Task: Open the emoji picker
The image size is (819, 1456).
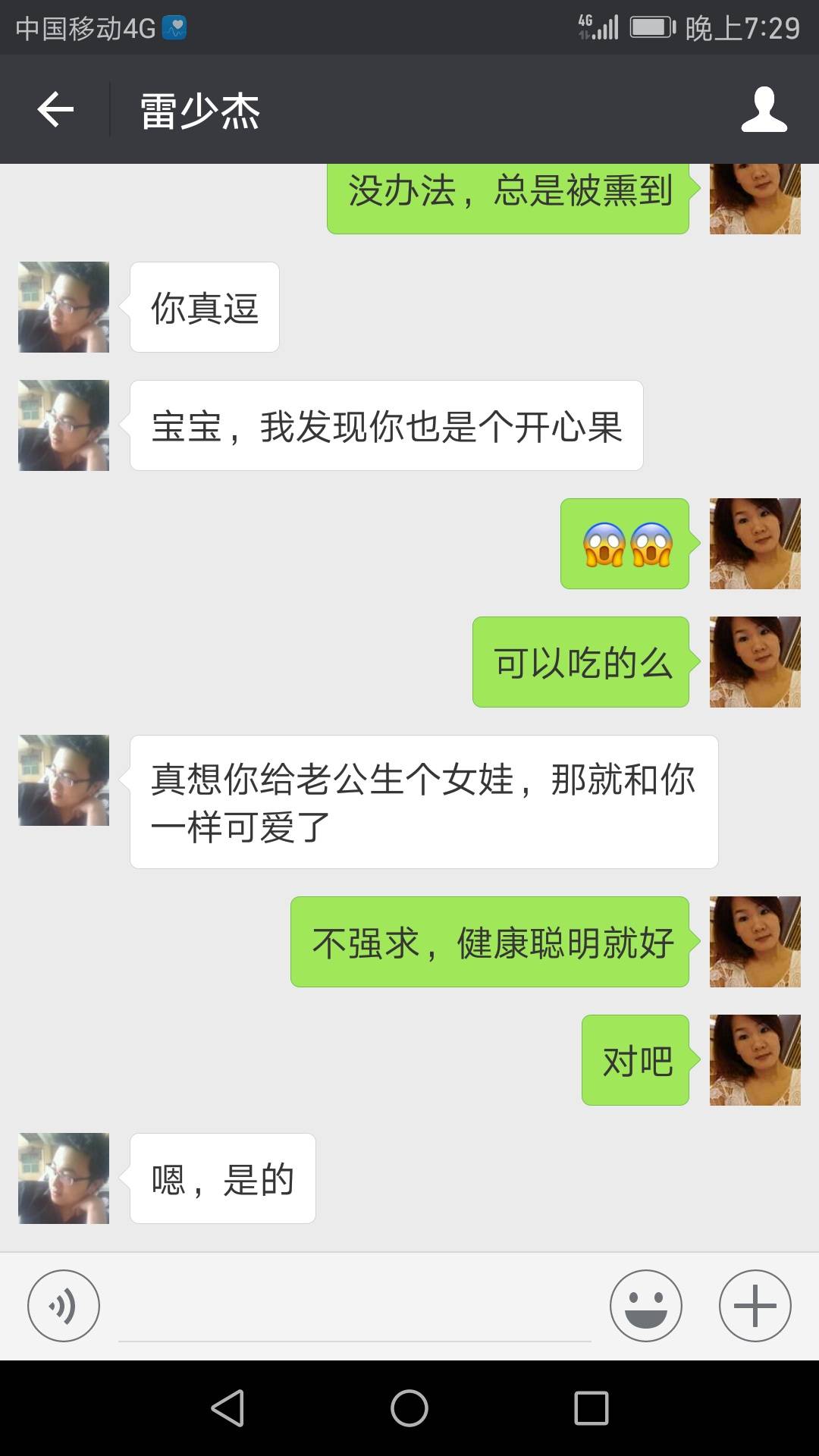Action: tap(645, 1306)
